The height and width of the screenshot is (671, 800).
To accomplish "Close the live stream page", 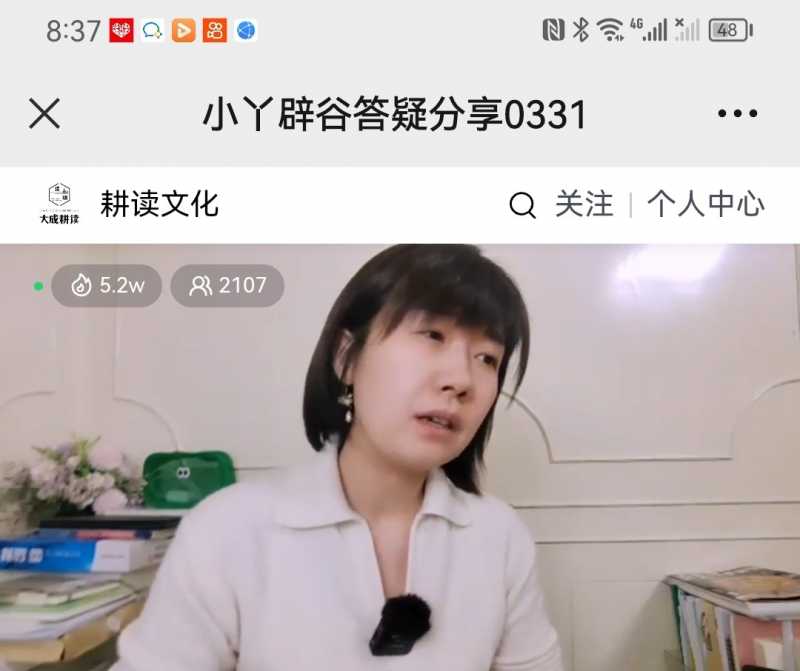I will 44,114.
